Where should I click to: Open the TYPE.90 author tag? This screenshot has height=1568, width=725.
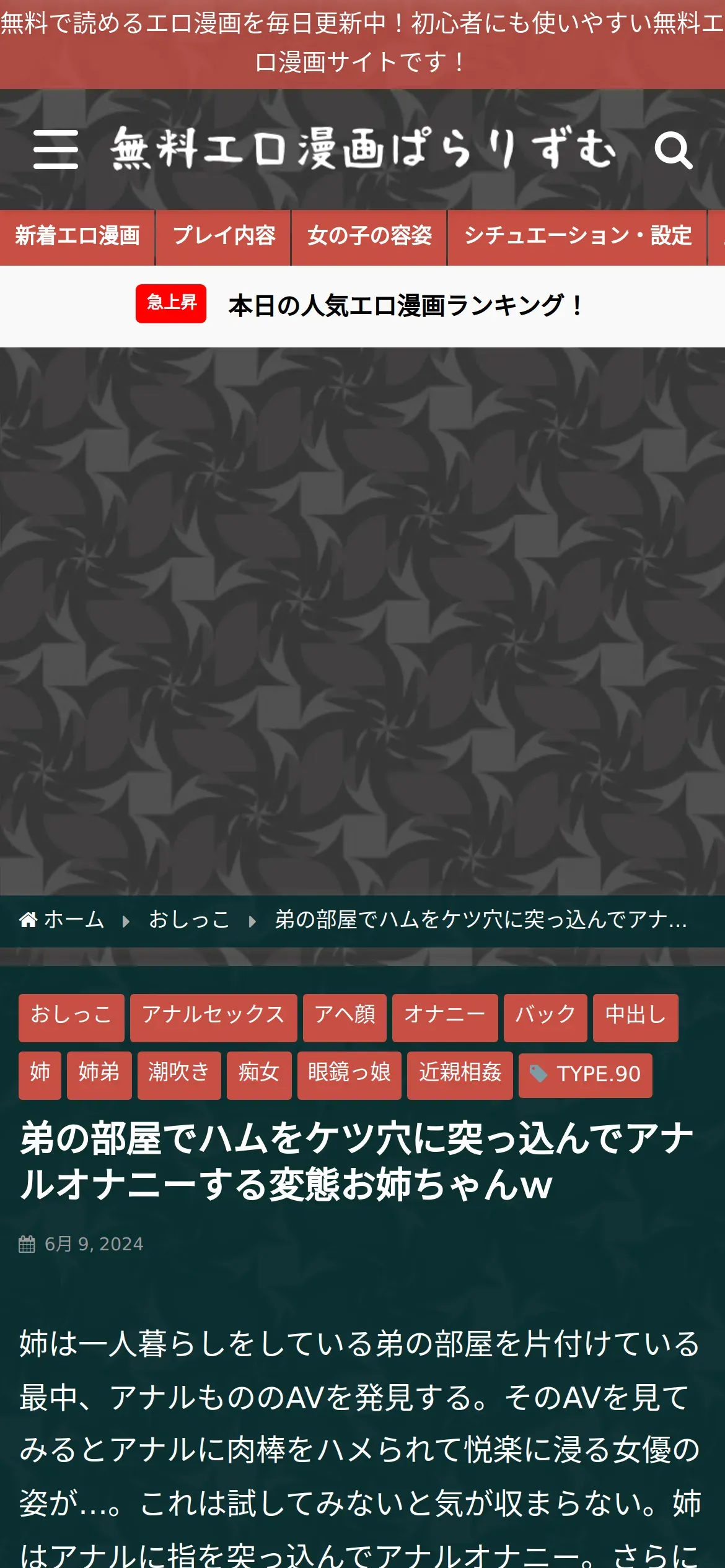[x=586, y=1075]
